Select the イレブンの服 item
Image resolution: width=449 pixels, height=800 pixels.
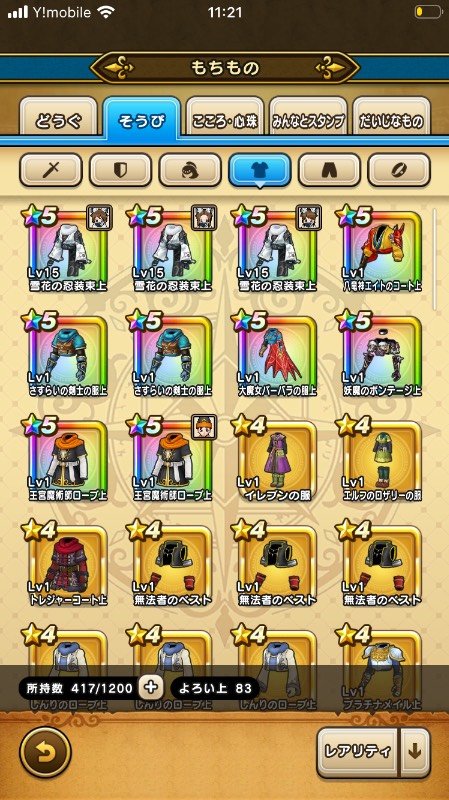tap(277, 459)
